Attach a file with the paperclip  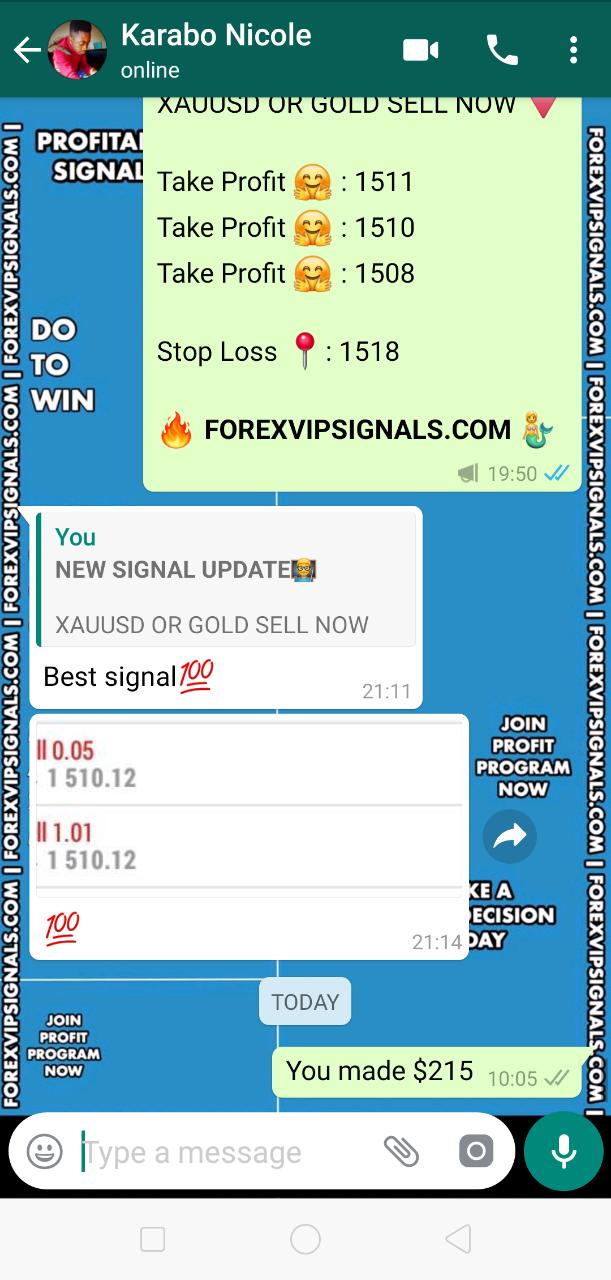tap(401, 1152)
